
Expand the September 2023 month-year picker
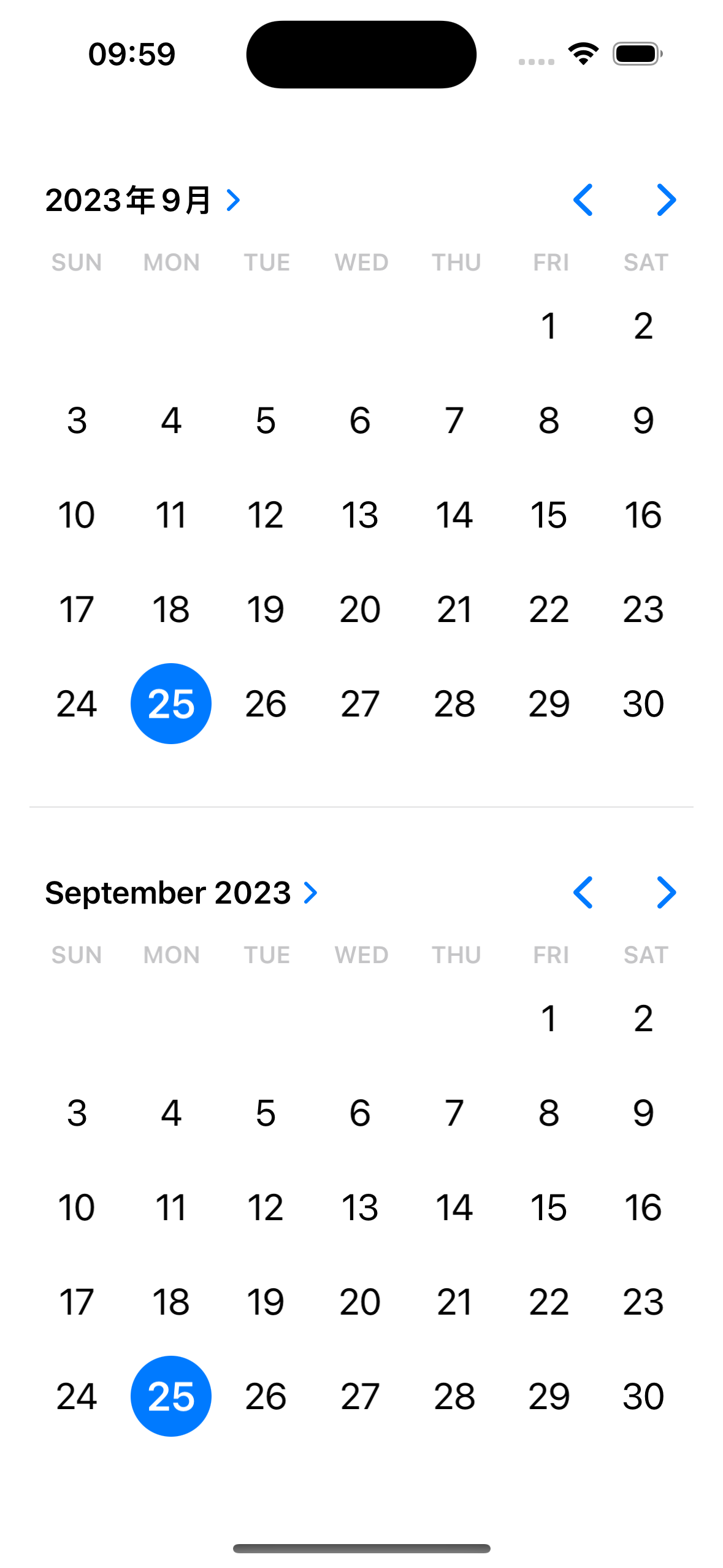[x=182, y=893]
